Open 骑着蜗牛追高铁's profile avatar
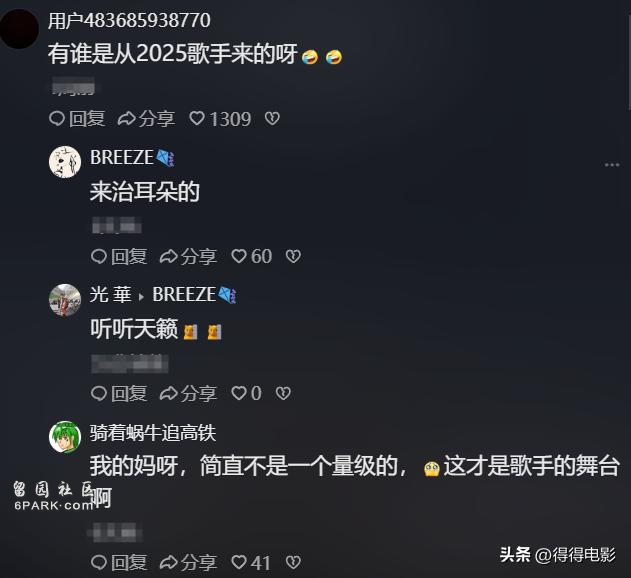This screenshot has width=631, height=578. pos(65,437)
